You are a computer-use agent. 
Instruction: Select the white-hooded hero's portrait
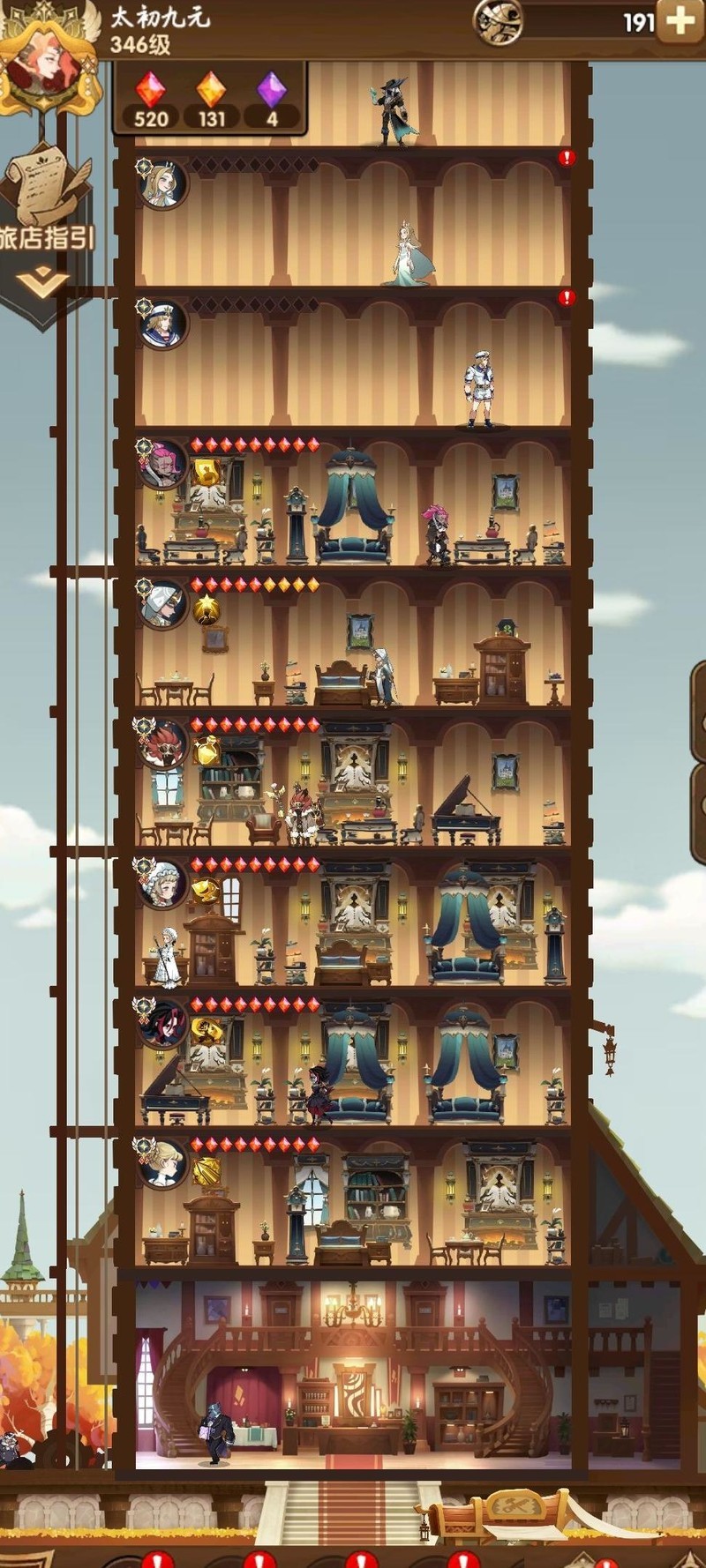162,604
